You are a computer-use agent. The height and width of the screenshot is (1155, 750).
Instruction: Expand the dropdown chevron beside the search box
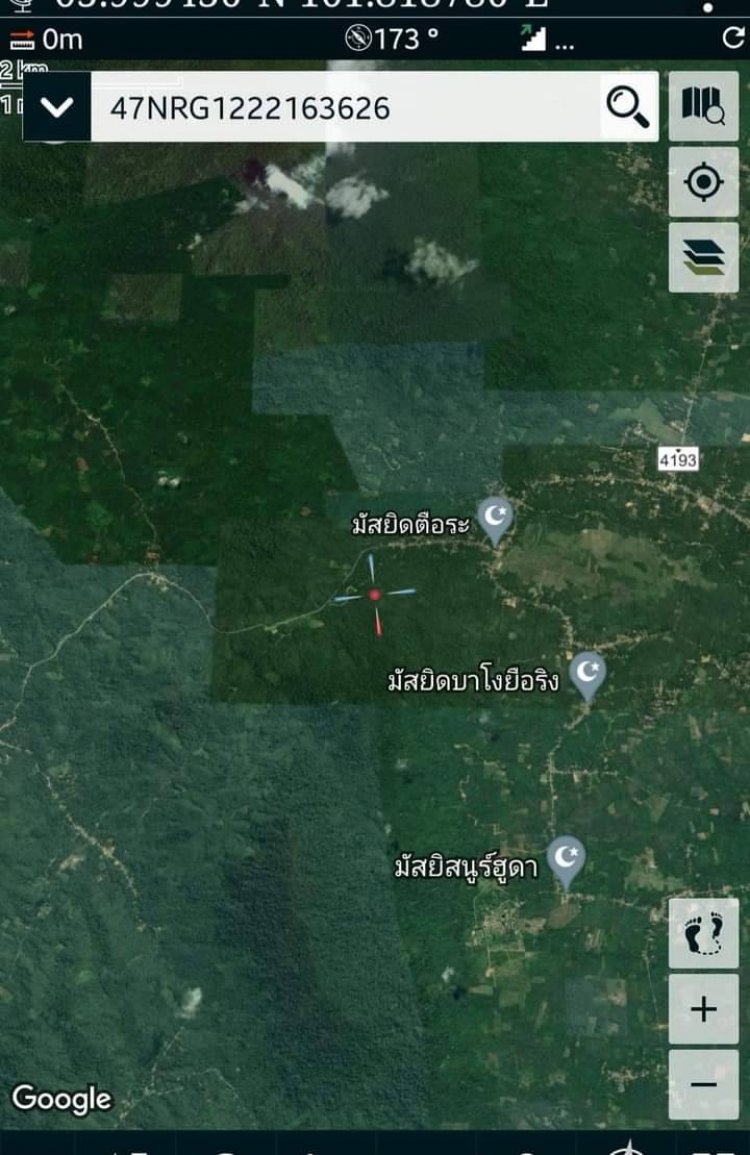56,107
